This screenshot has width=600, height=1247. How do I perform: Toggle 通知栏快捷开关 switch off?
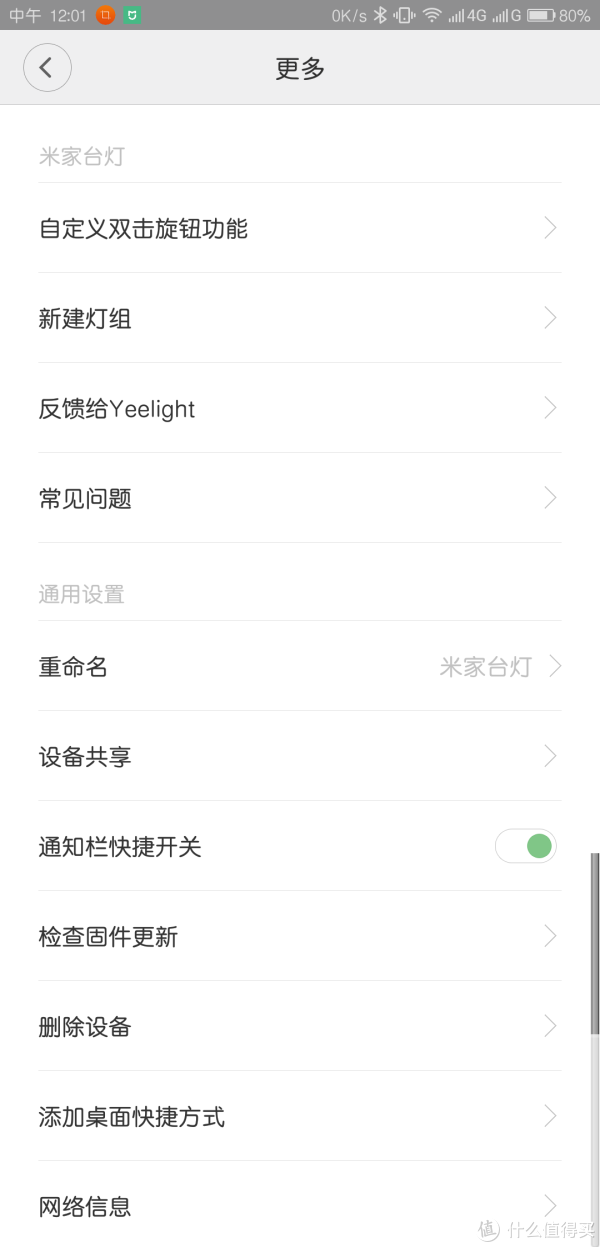pyautogui.click(x=526, y=846)
